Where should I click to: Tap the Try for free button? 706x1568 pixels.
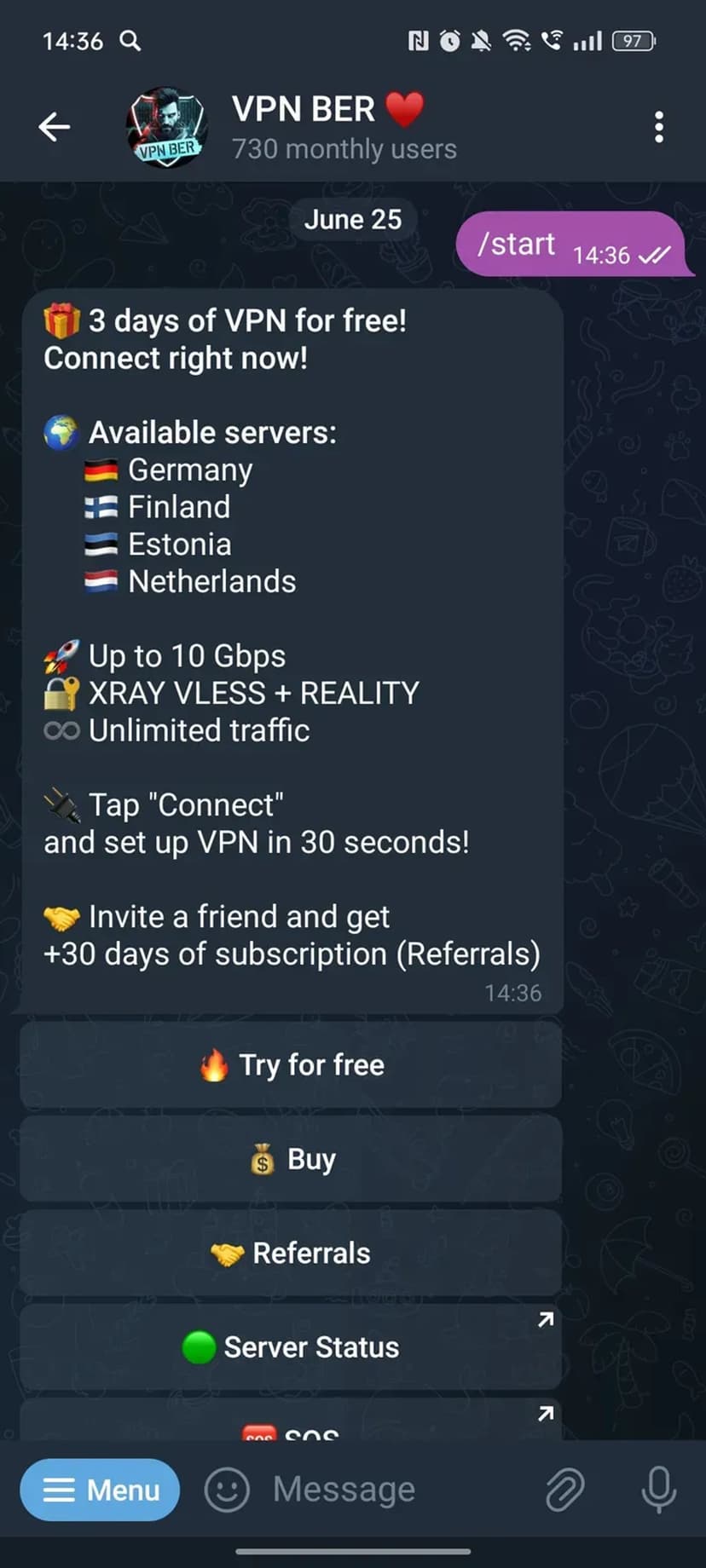tap(291, 1065)
